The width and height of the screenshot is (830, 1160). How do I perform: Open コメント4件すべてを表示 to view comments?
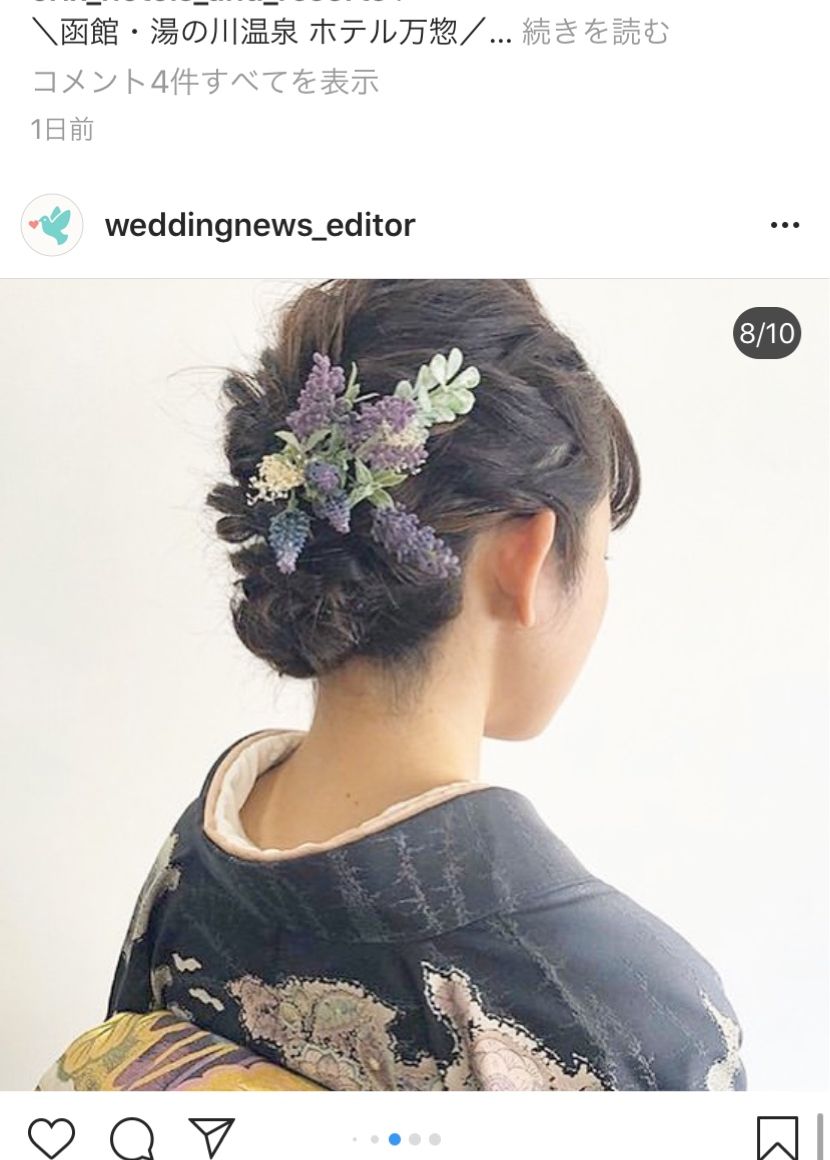coord(206,81)
